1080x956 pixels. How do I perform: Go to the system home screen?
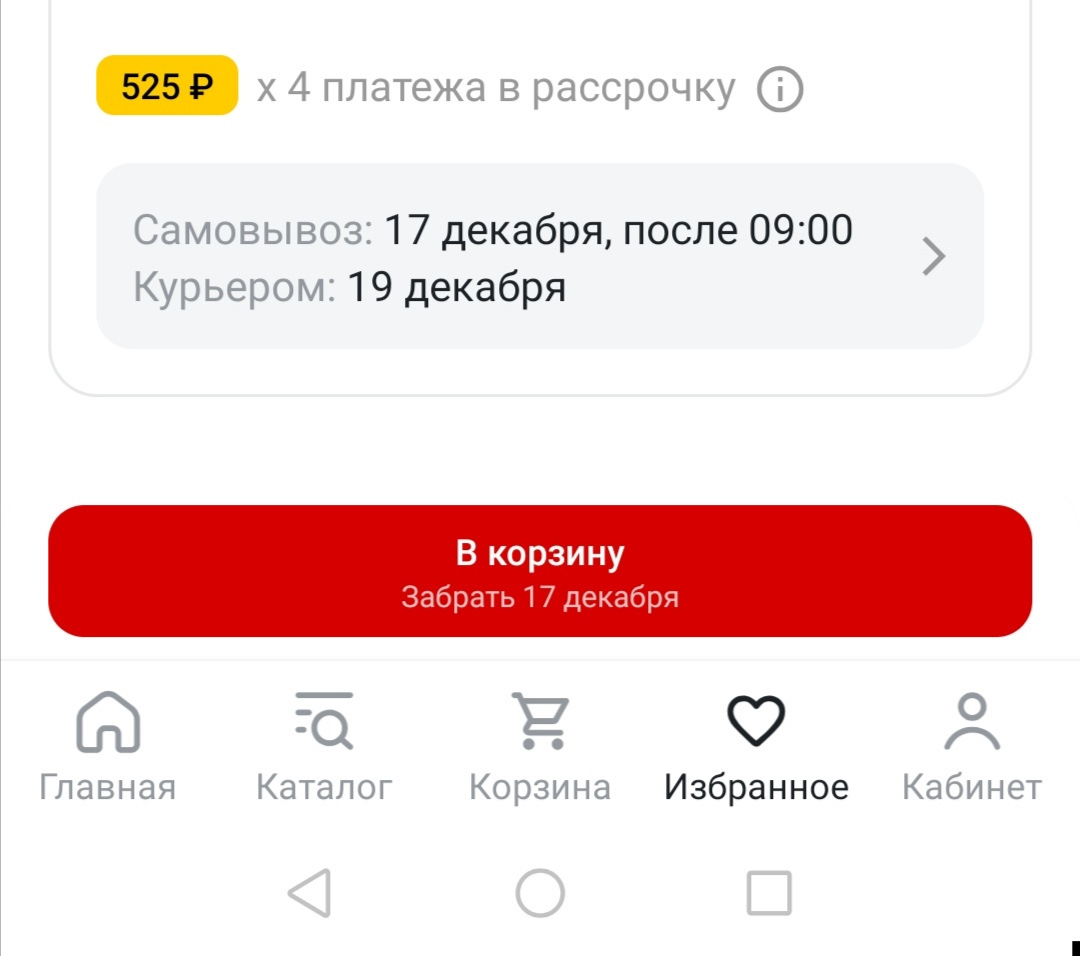click(x=540, y=893)
